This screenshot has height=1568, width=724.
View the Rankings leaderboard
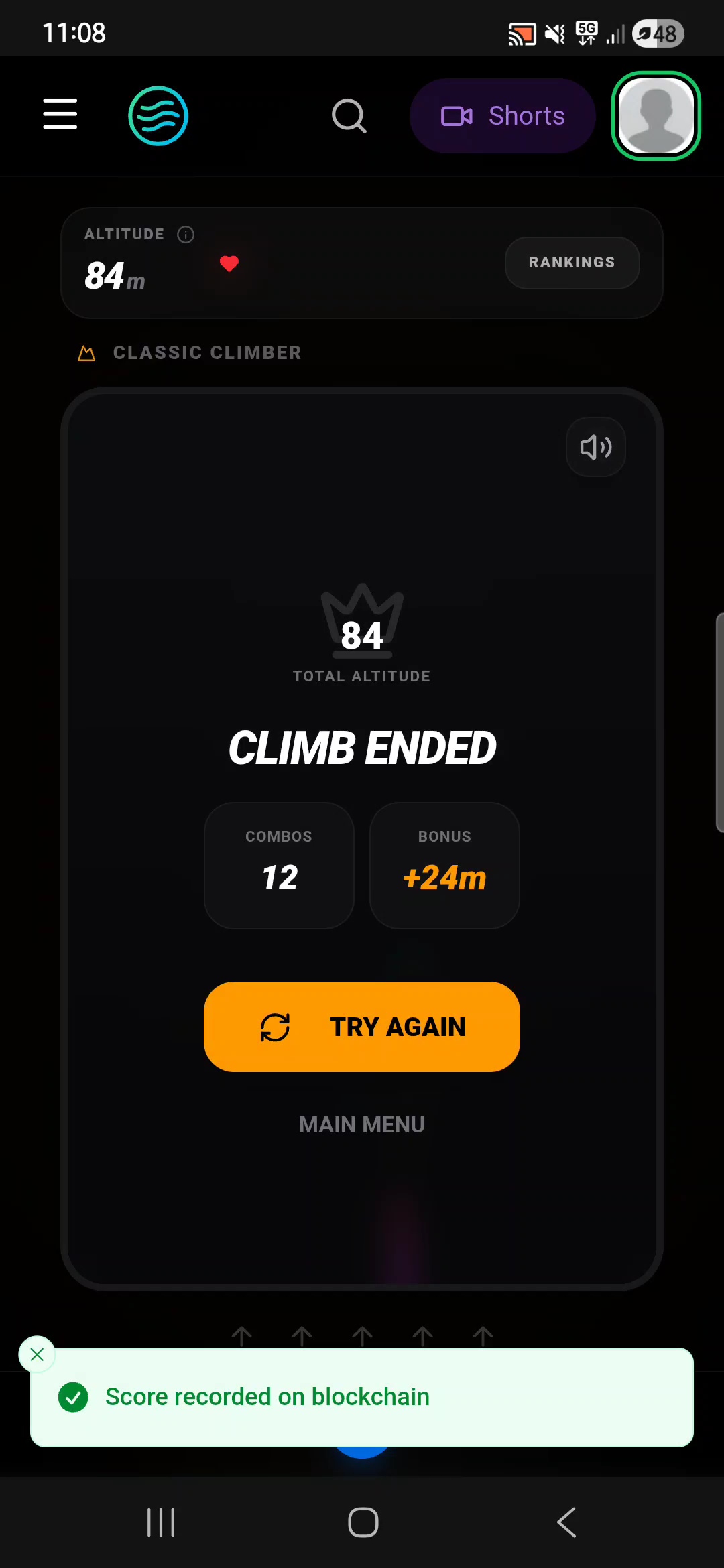572,263
